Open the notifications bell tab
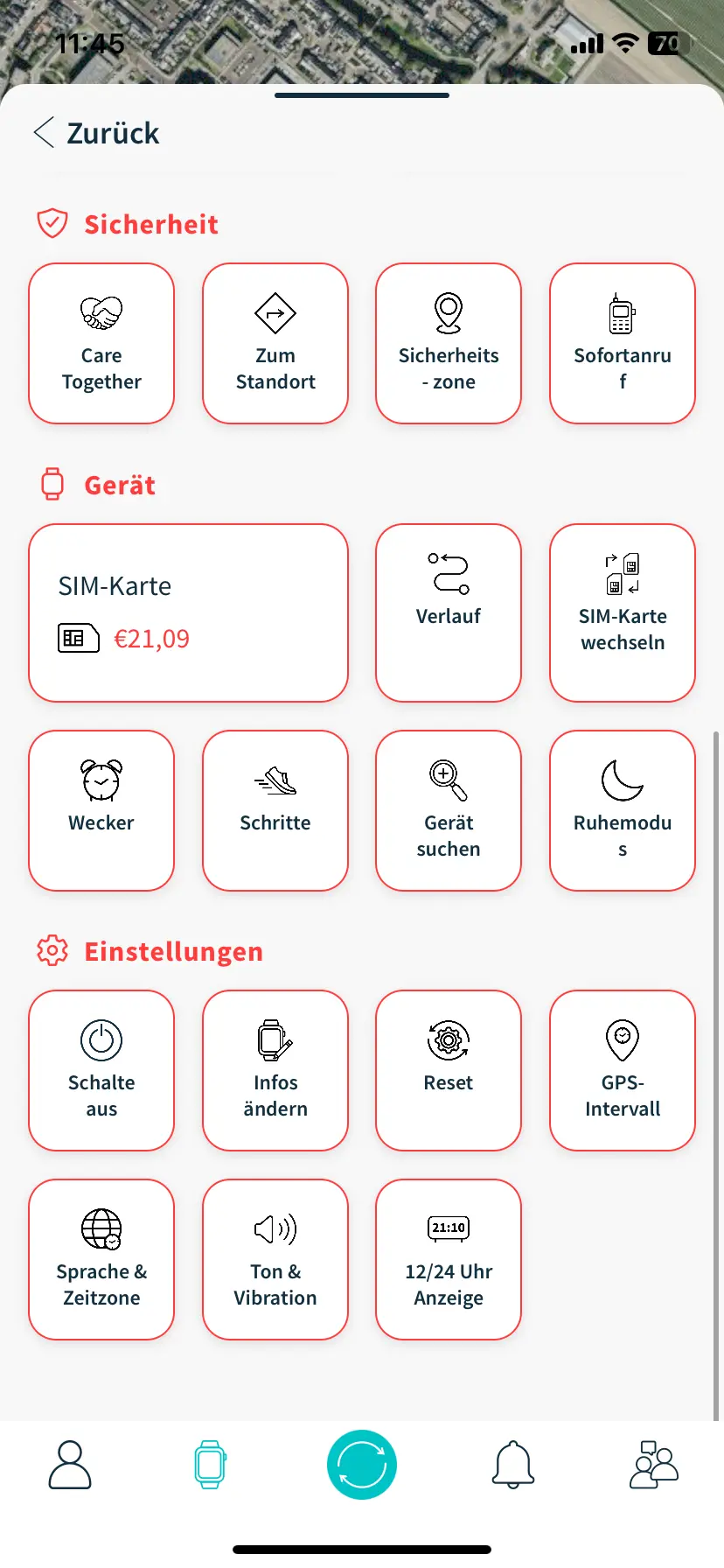724x1568 pixels. [512, 1465]
